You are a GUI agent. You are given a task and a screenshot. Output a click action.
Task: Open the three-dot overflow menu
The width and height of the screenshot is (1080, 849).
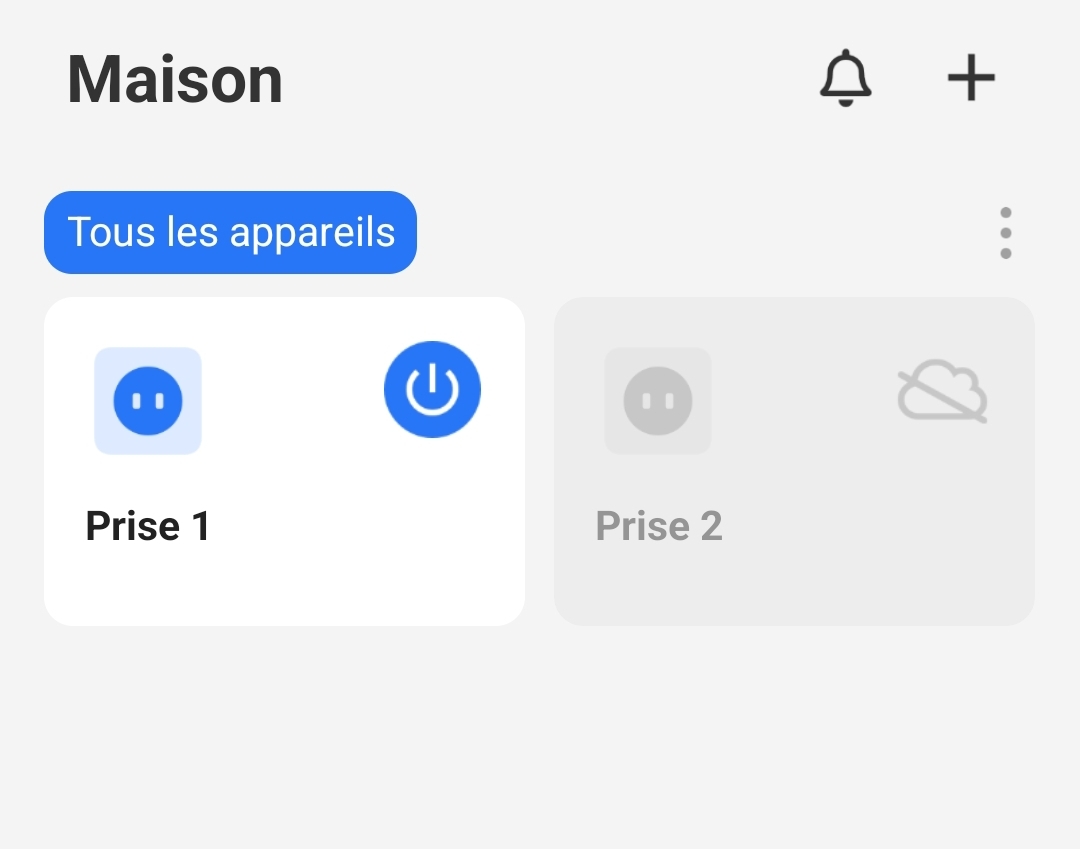point(1005,233)
